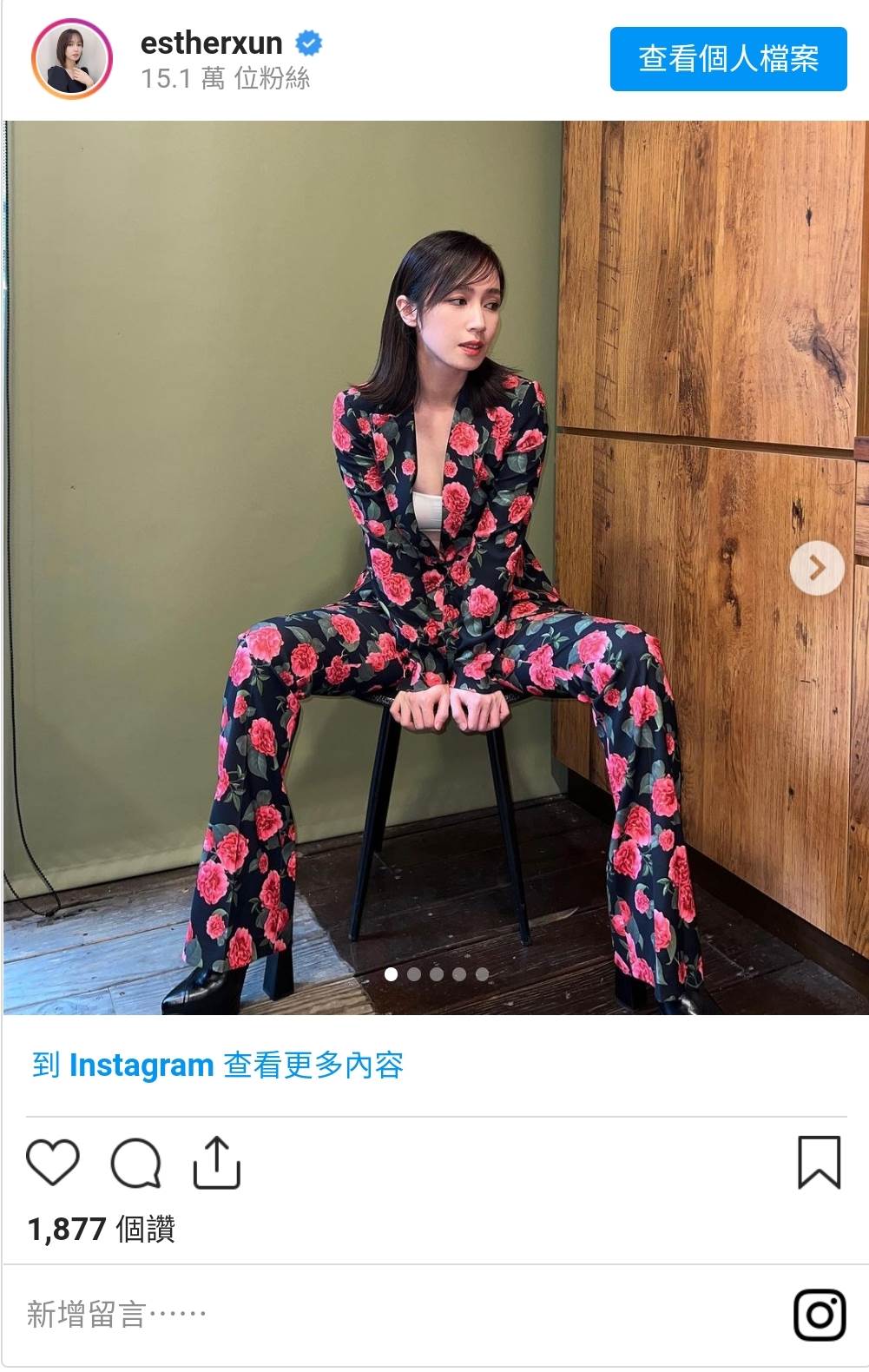Like this post with the heart icon
869x1372 pixels.
53,1162
